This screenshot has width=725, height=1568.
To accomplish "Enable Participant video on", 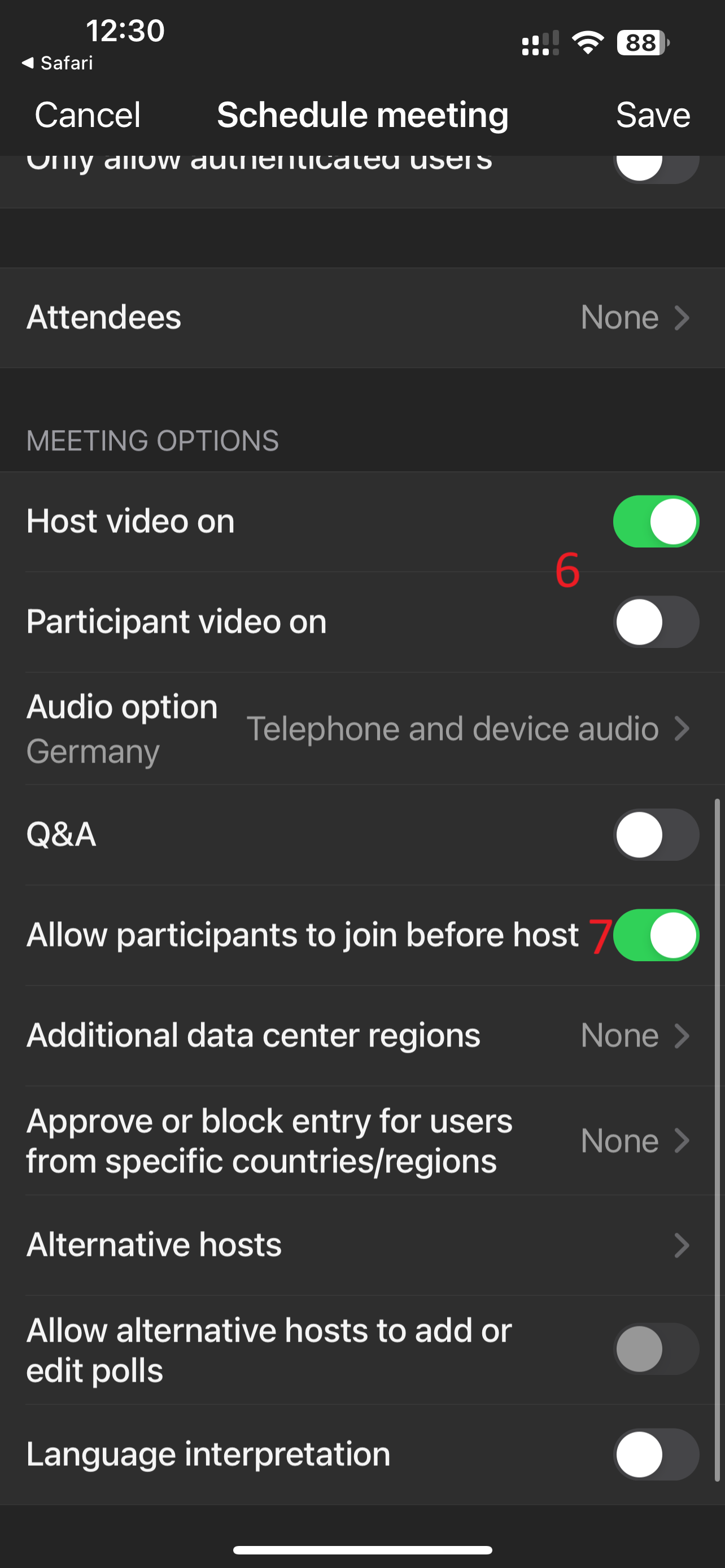I will coord(656,621).
